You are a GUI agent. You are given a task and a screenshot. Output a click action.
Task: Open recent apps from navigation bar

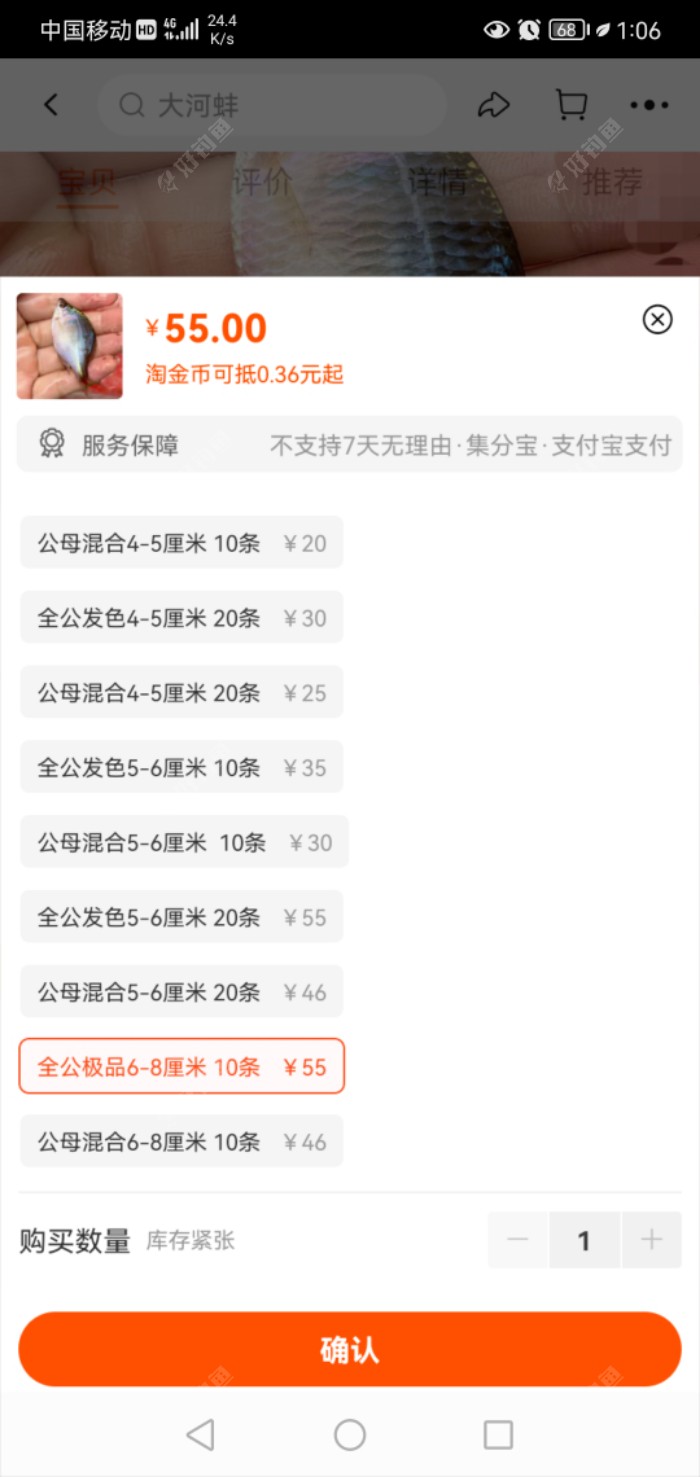click(498, 1435)
